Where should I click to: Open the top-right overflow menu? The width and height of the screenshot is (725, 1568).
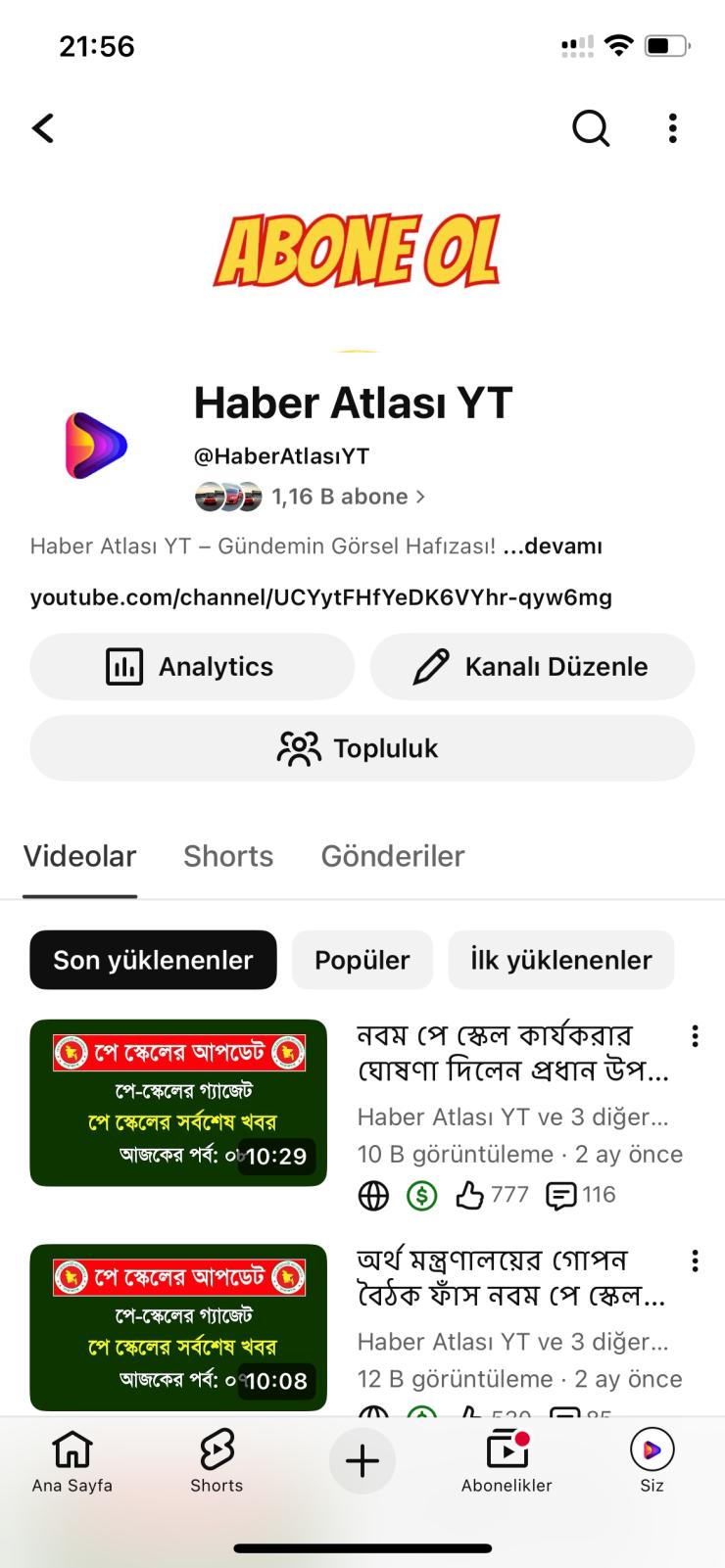[x=672, y=128]
